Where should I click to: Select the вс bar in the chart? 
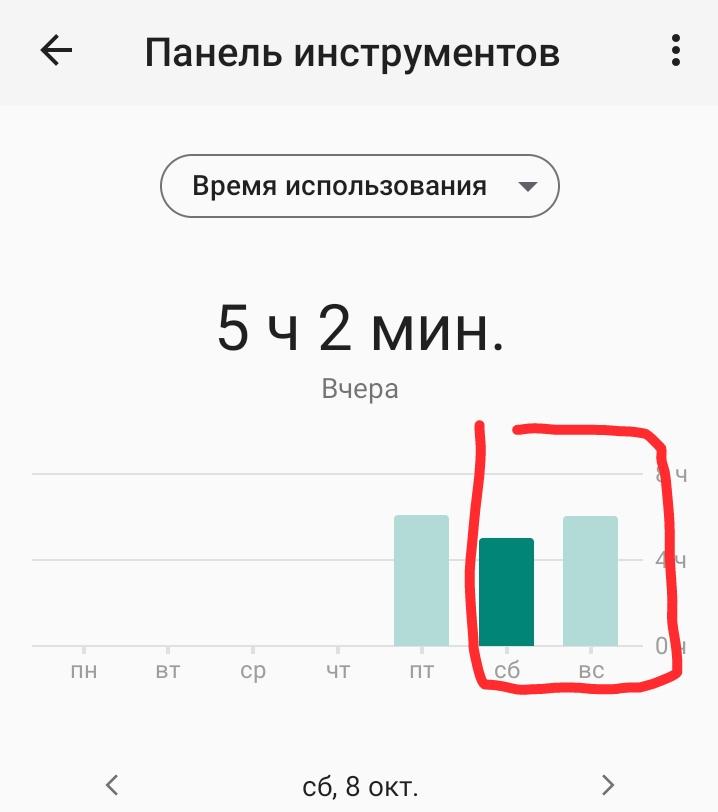click(x=590, y=580)
